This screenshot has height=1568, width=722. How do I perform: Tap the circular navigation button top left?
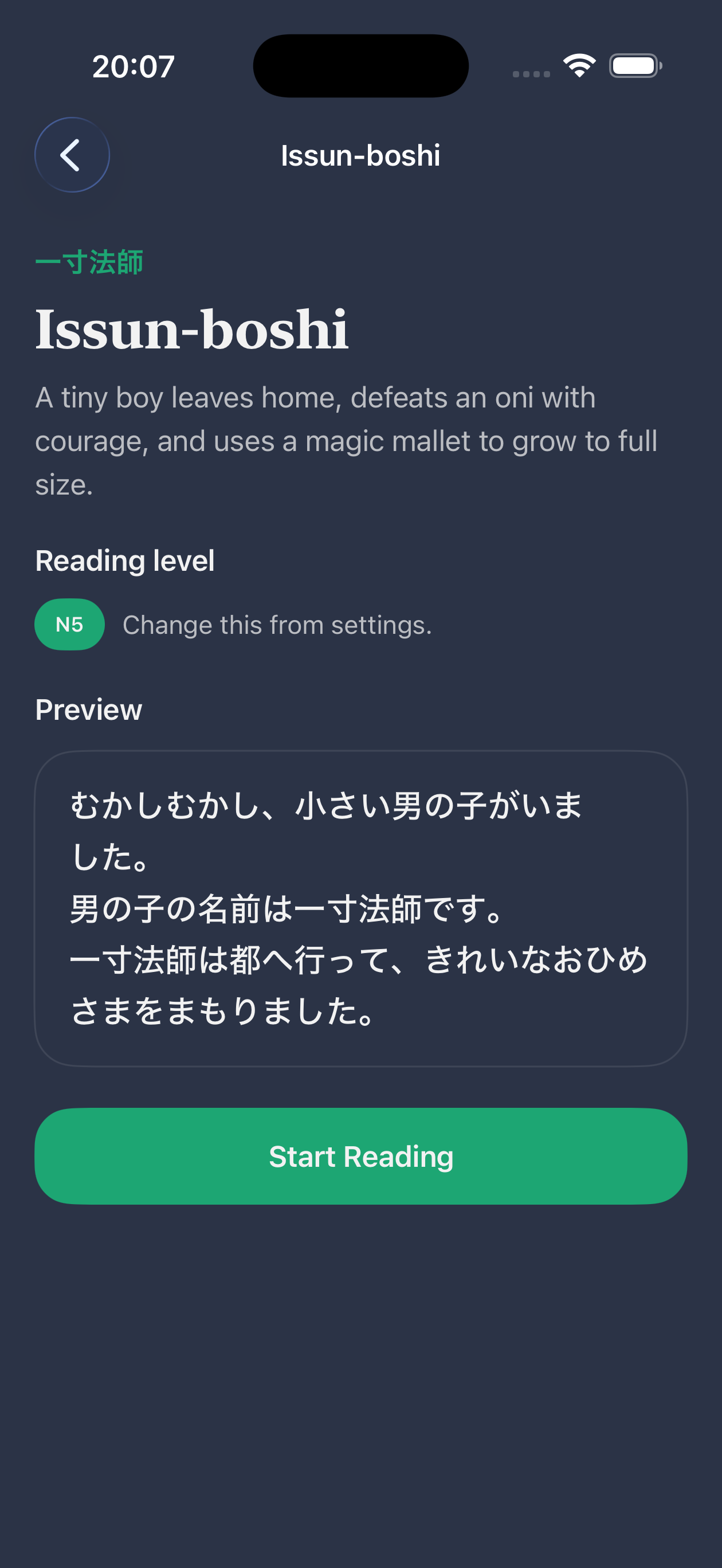tap(72, 155)
